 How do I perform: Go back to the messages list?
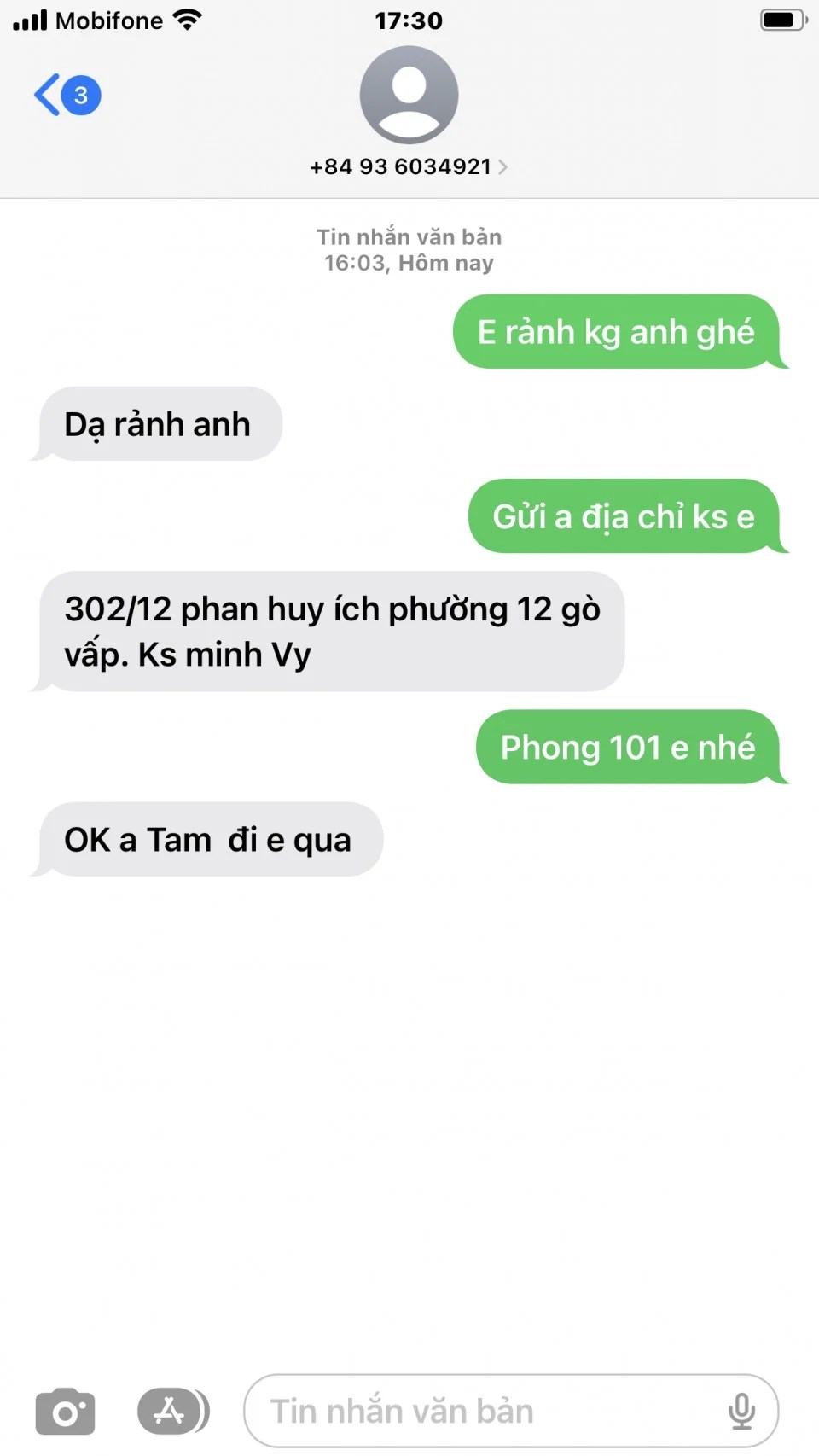pyautogui.click(x=65, y=95)
